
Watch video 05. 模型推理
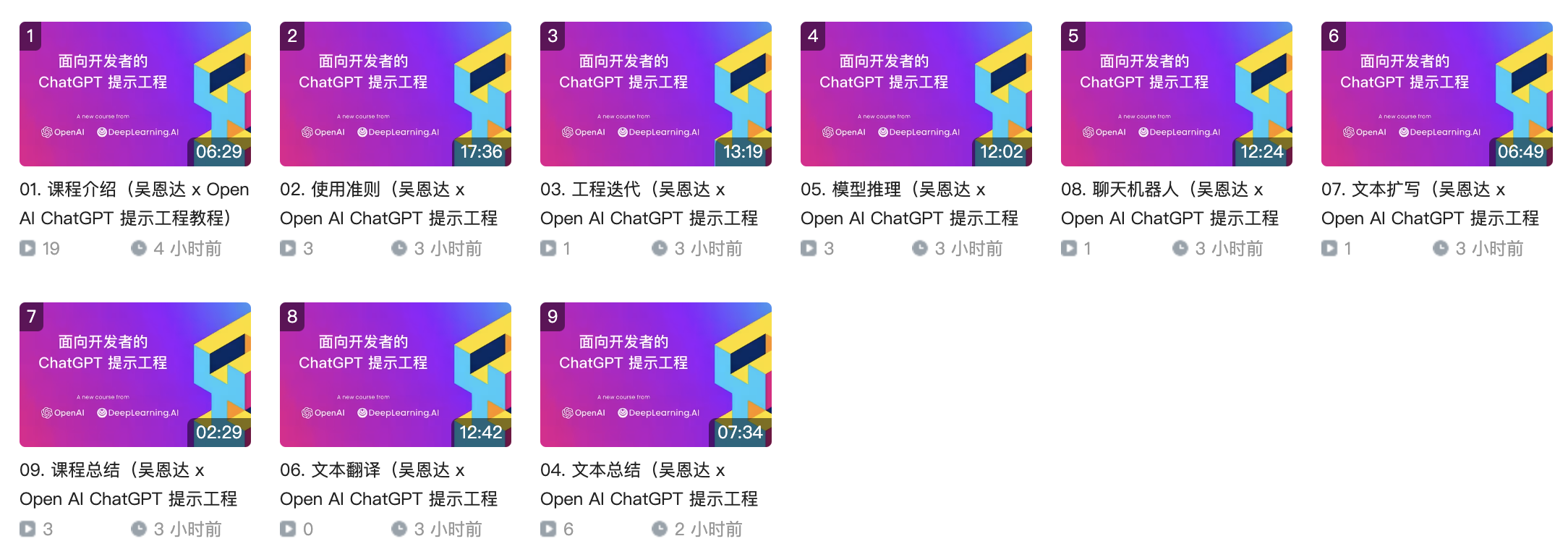916,94
